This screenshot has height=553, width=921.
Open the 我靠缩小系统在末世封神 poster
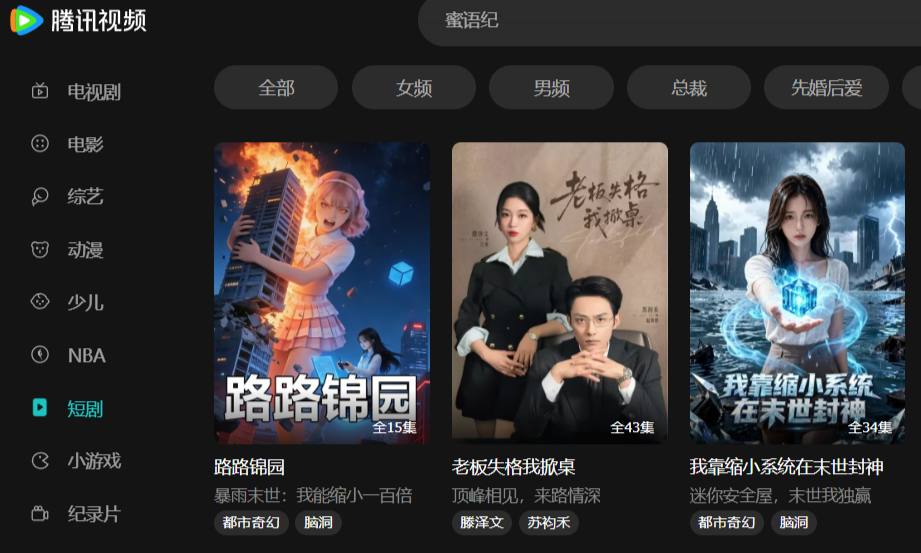(797, 293)
